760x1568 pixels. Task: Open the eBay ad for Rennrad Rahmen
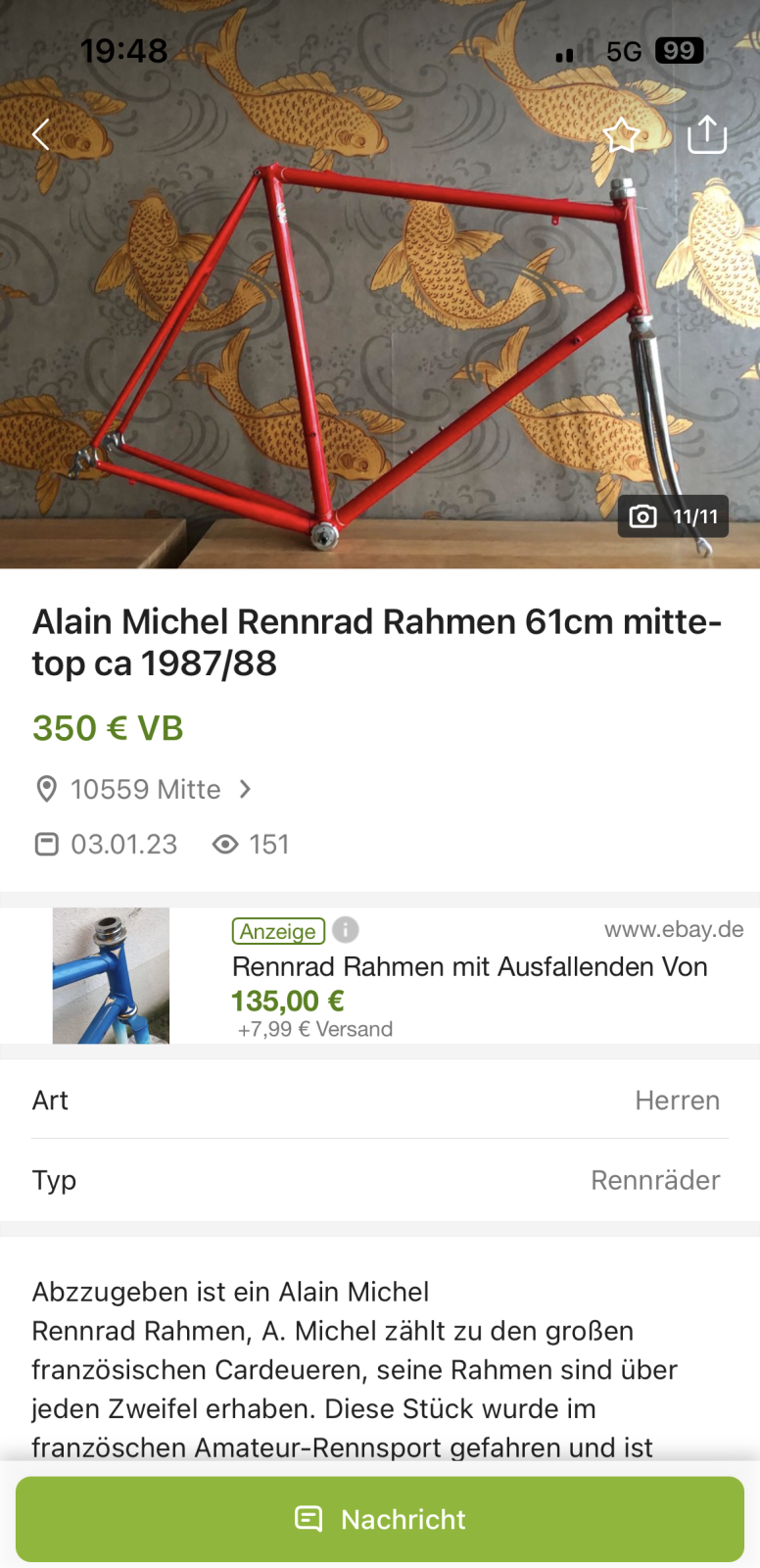pos(469,967)
